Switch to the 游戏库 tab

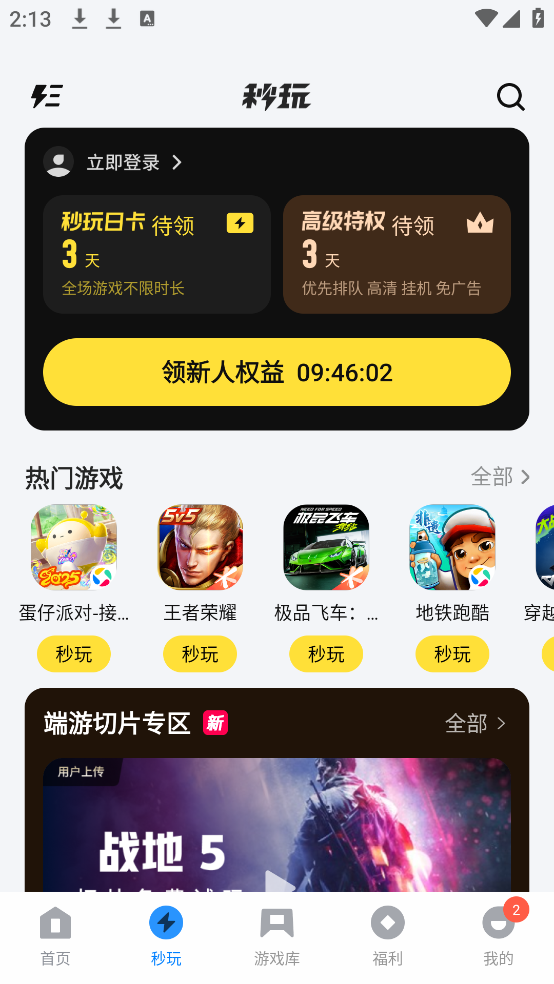pos(277,936)
